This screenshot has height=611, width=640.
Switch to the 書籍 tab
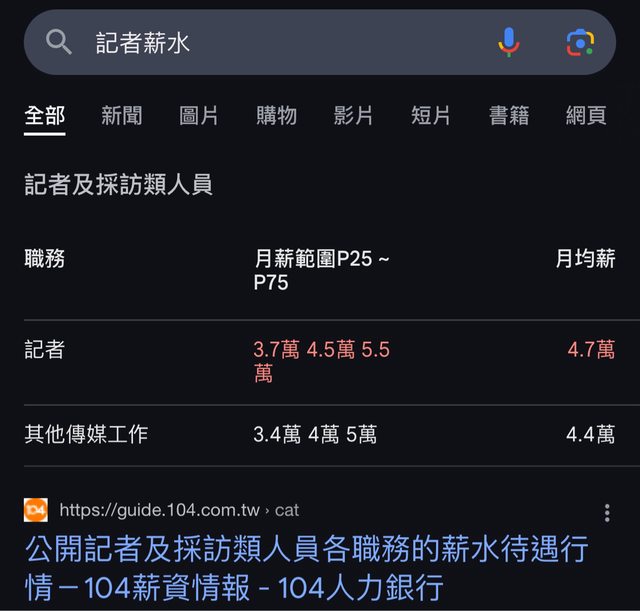pos(509,116)
